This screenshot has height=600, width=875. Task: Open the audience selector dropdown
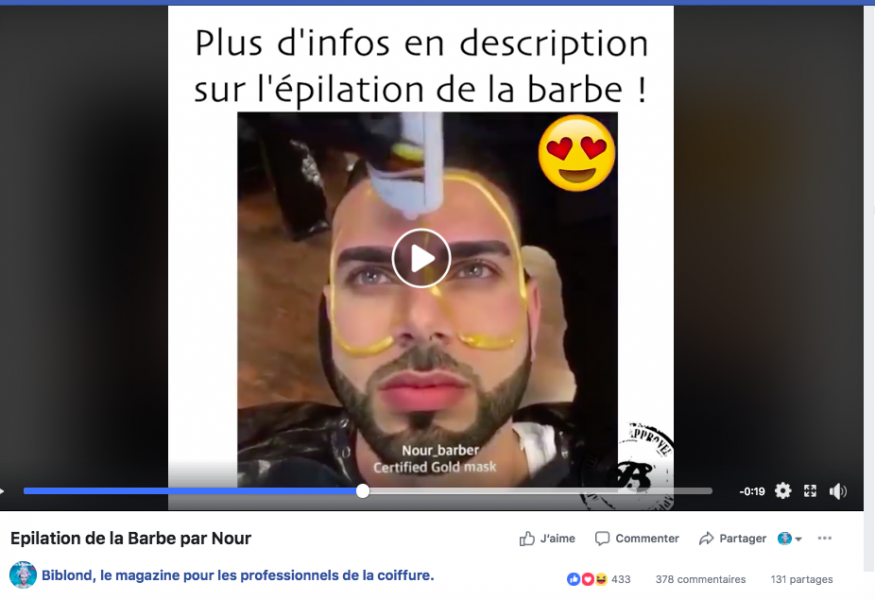pos(790,539)
